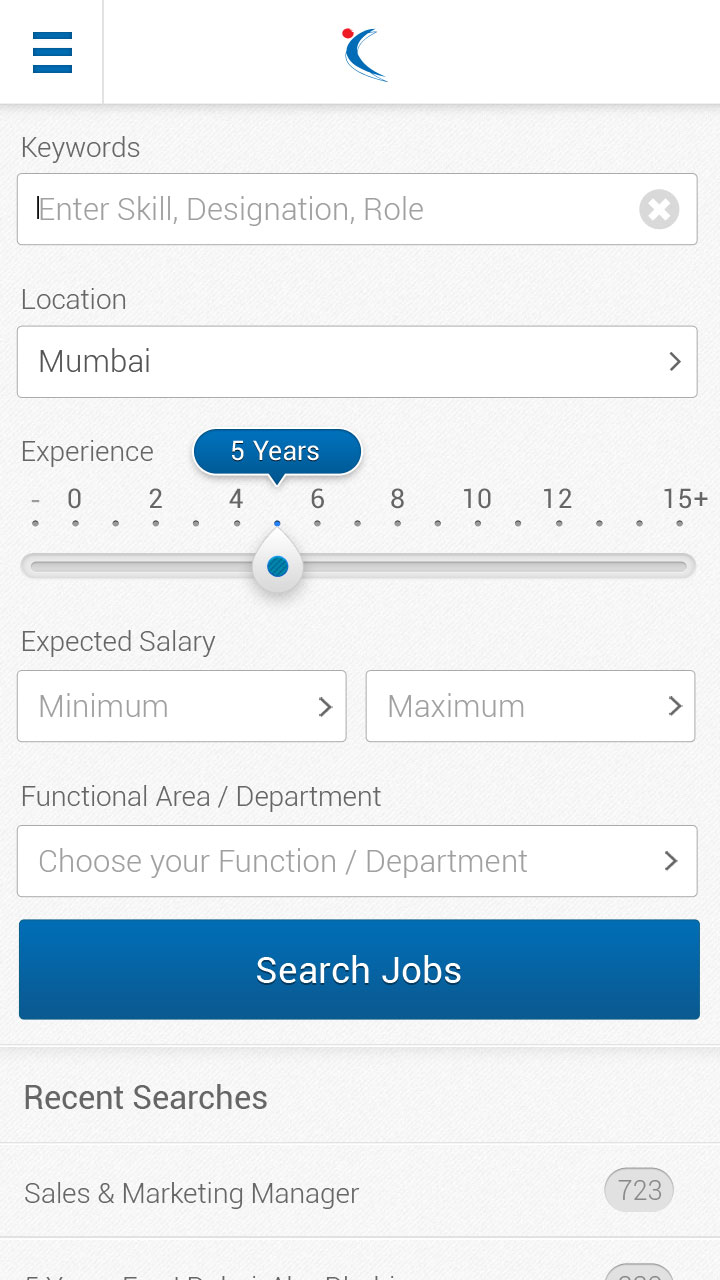Tap the 723 results badge
The height and width of the screenshot is (1280, 720).
tap(639, 1190)
